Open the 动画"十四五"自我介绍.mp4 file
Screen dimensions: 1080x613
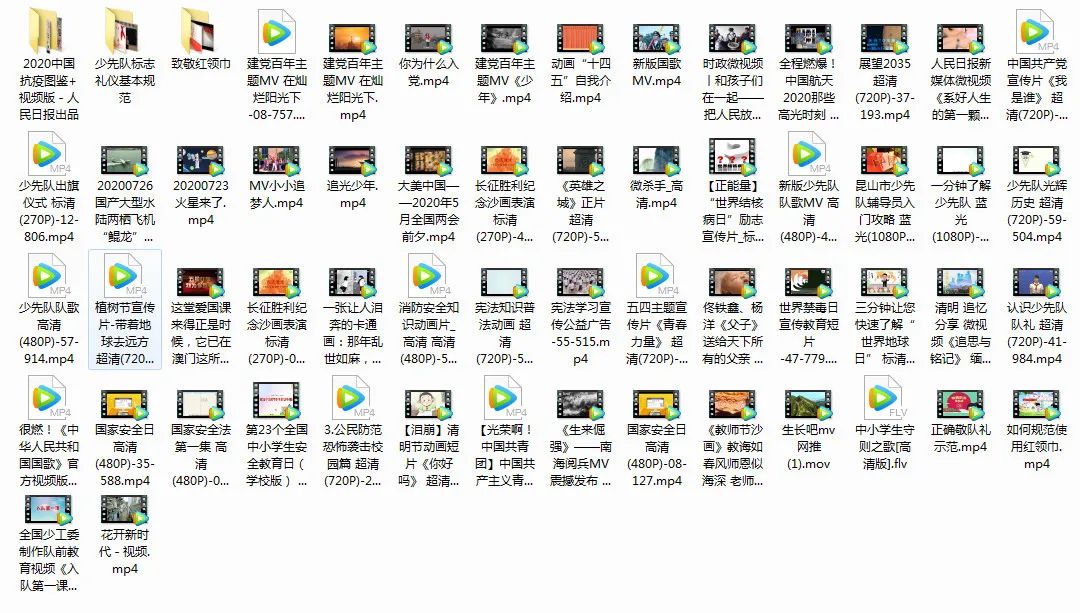pos(581,33)
